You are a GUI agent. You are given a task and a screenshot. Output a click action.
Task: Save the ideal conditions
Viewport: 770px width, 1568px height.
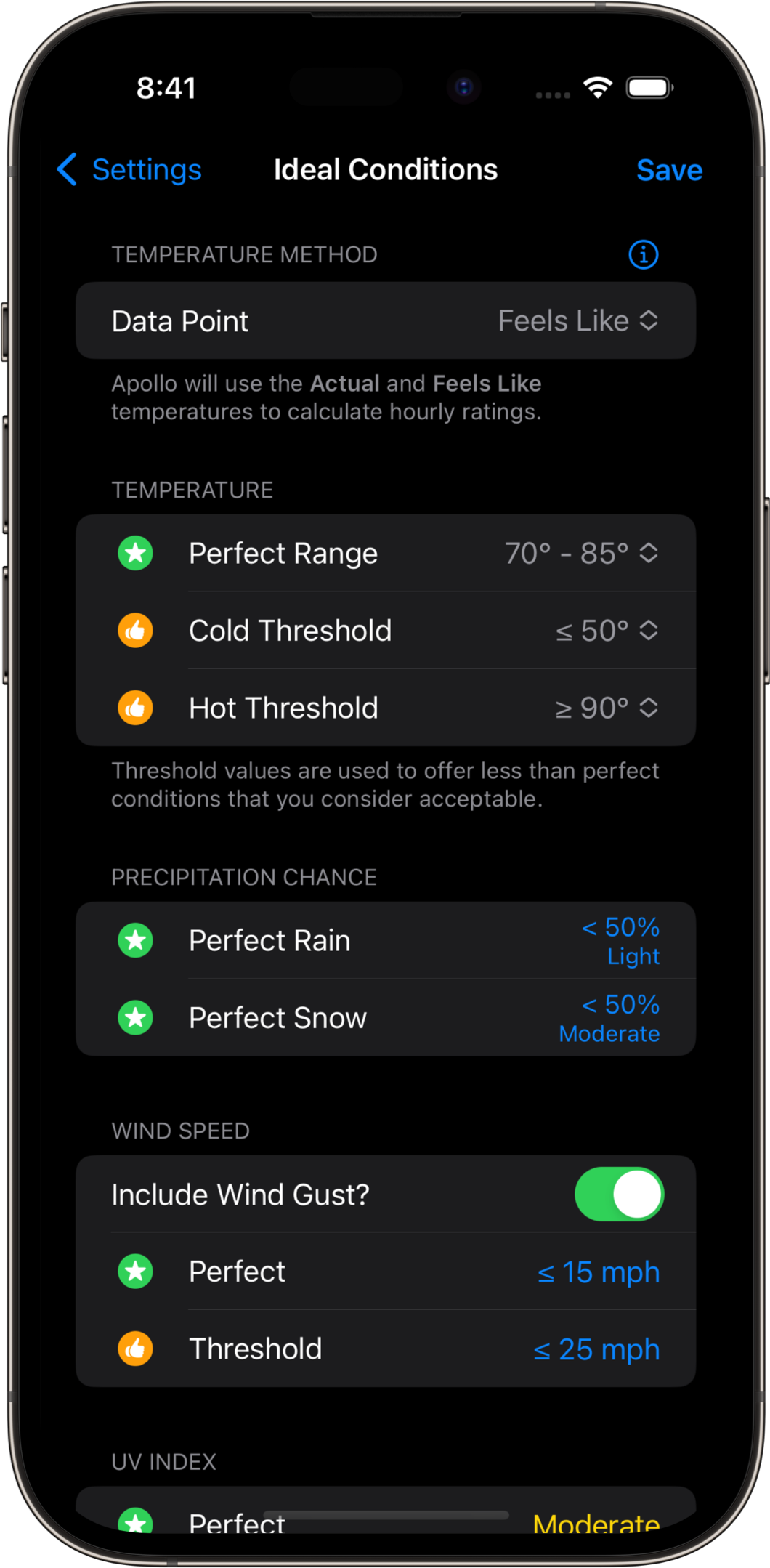(669, 170)
